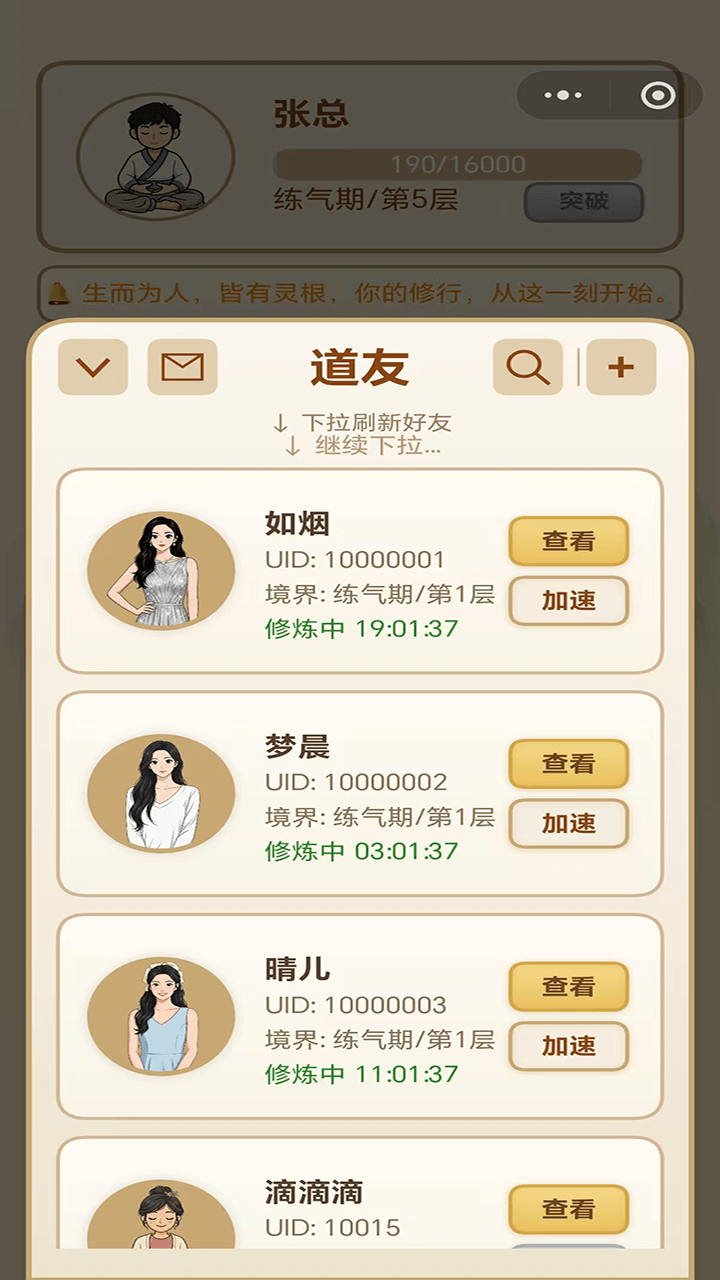
Task: Search for friends with the magnifier icon
Action: tap(528, 367)
